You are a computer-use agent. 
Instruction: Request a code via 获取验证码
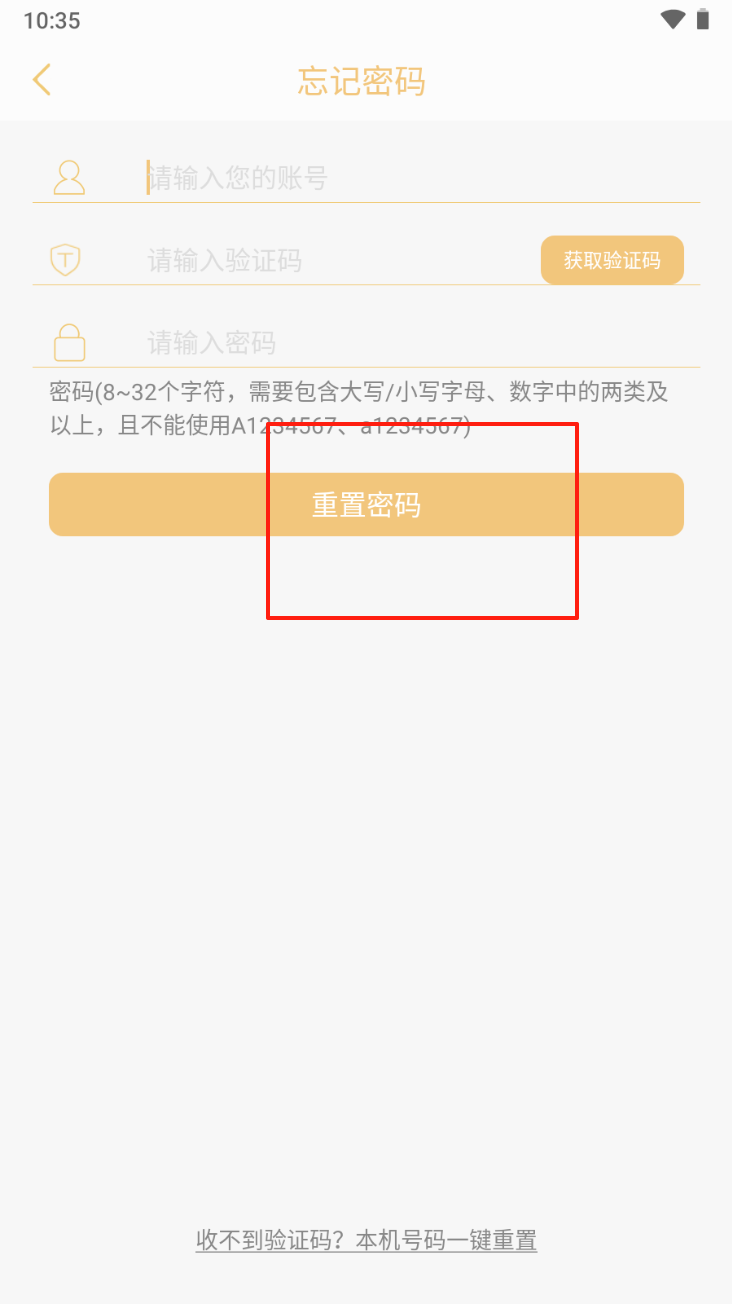[x=612, y=260]
